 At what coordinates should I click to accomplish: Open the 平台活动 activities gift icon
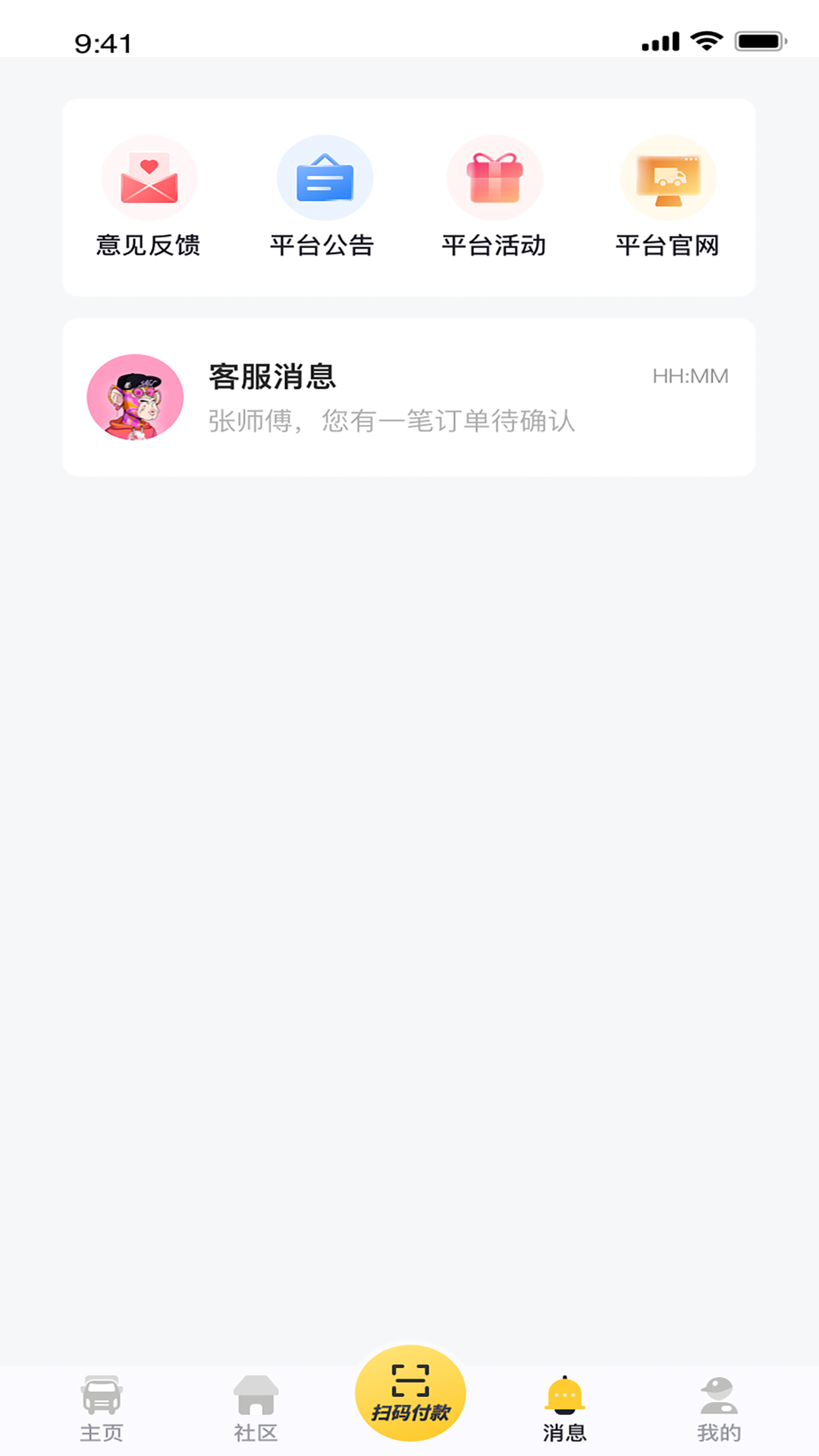(495, 177)
